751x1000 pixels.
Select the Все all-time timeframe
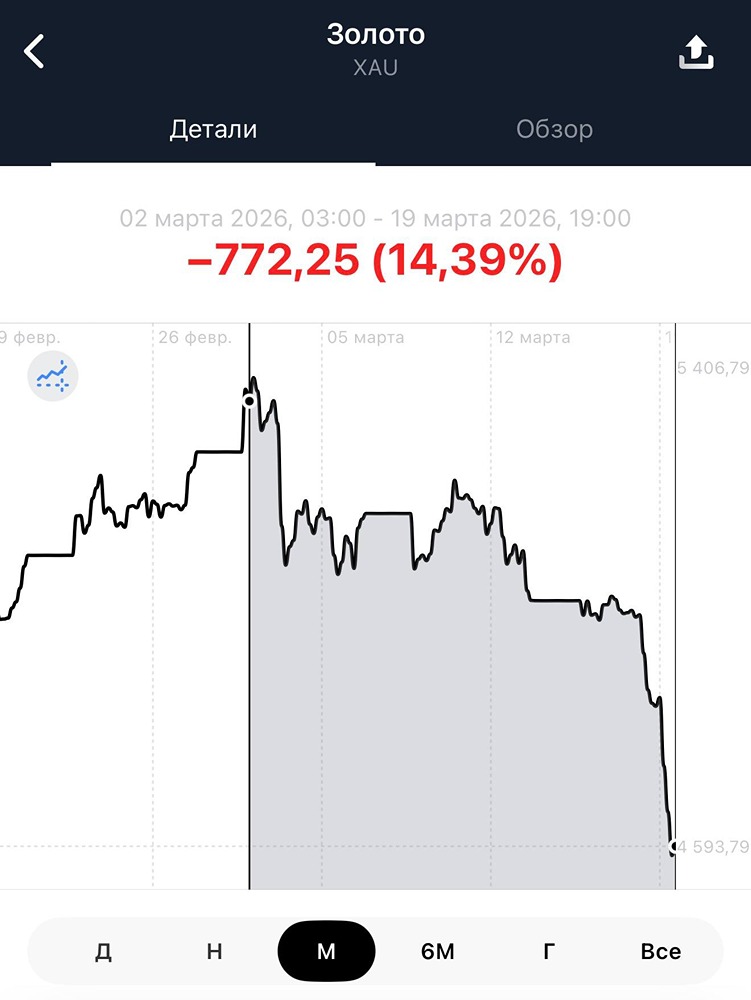pos(659,951)
